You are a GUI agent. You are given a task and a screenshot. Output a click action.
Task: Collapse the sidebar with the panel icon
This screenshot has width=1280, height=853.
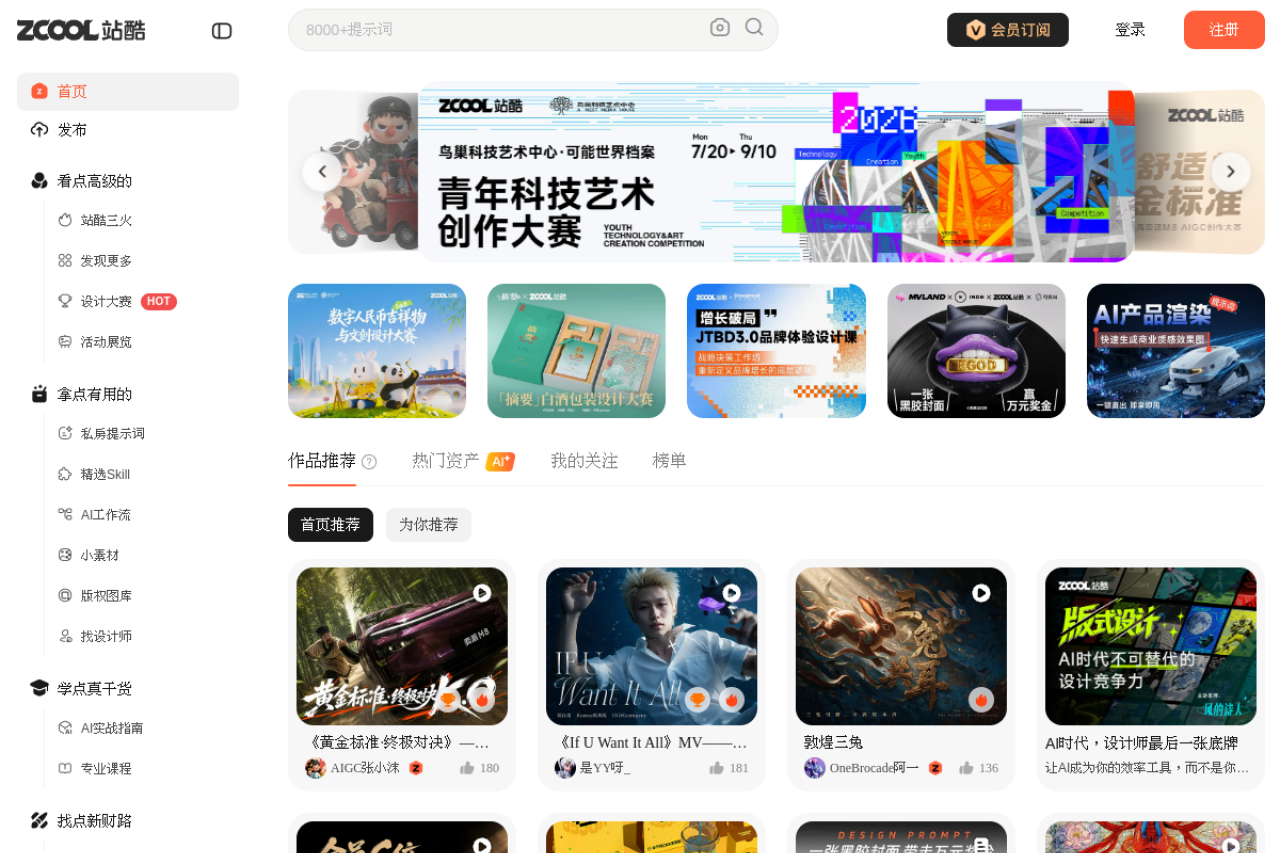pyautogui.click(x=222, y=31)
